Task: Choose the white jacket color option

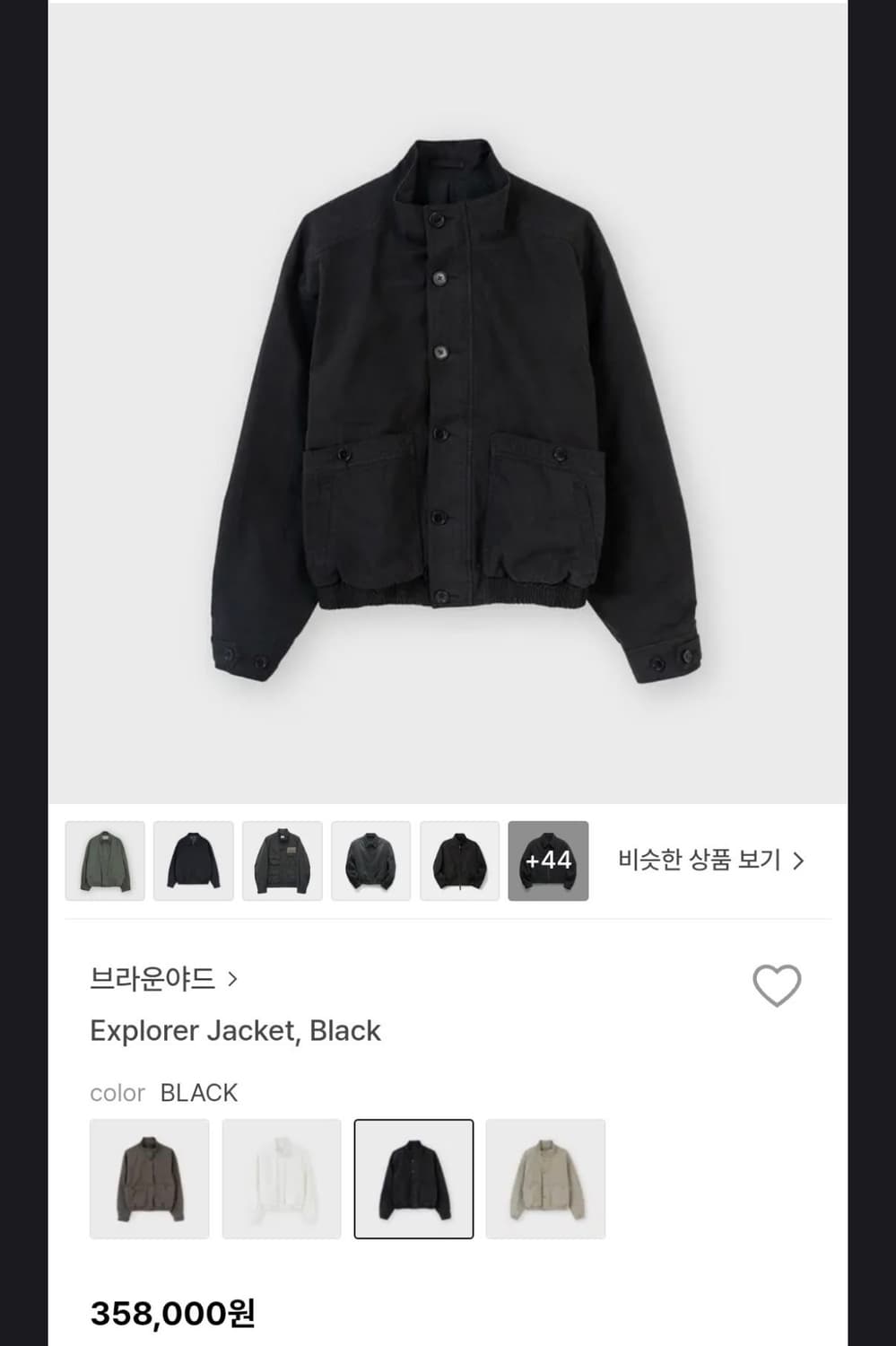Action: pos(282,1177)
